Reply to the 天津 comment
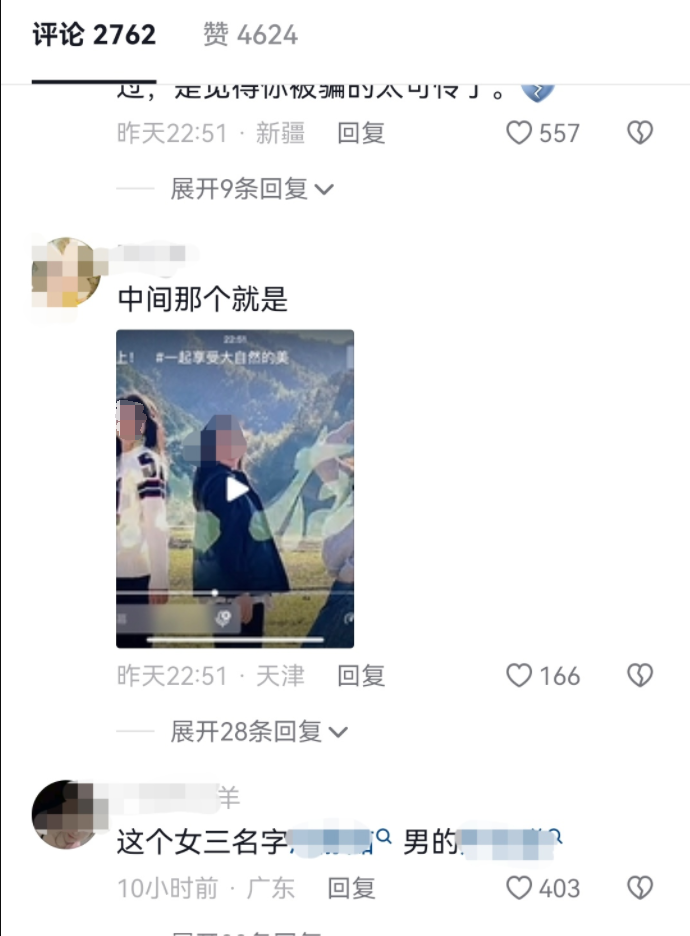The width and height of the screenshot is (690, 936). point(361,676)
